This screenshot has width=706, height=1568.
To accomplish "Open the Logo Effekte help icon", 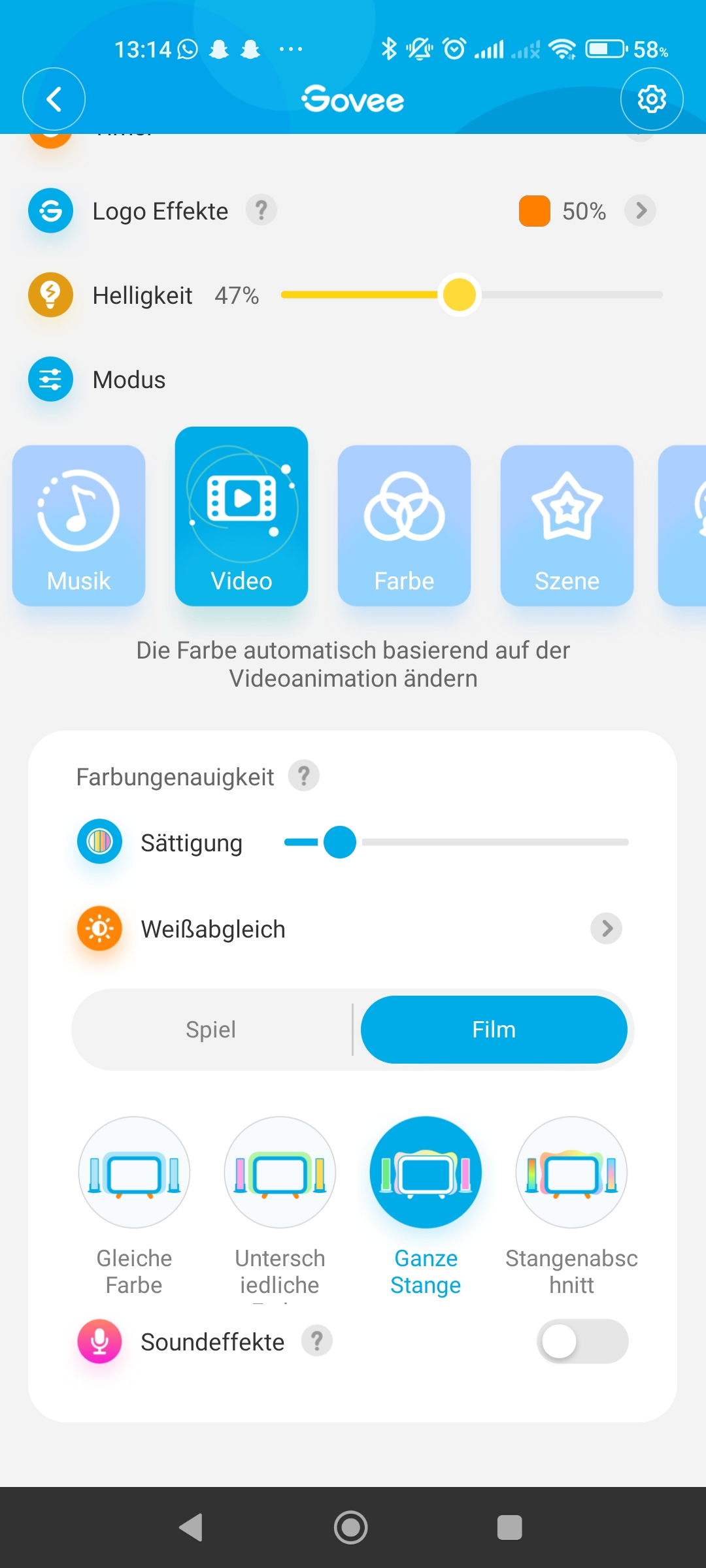I will tap(261, 210).
